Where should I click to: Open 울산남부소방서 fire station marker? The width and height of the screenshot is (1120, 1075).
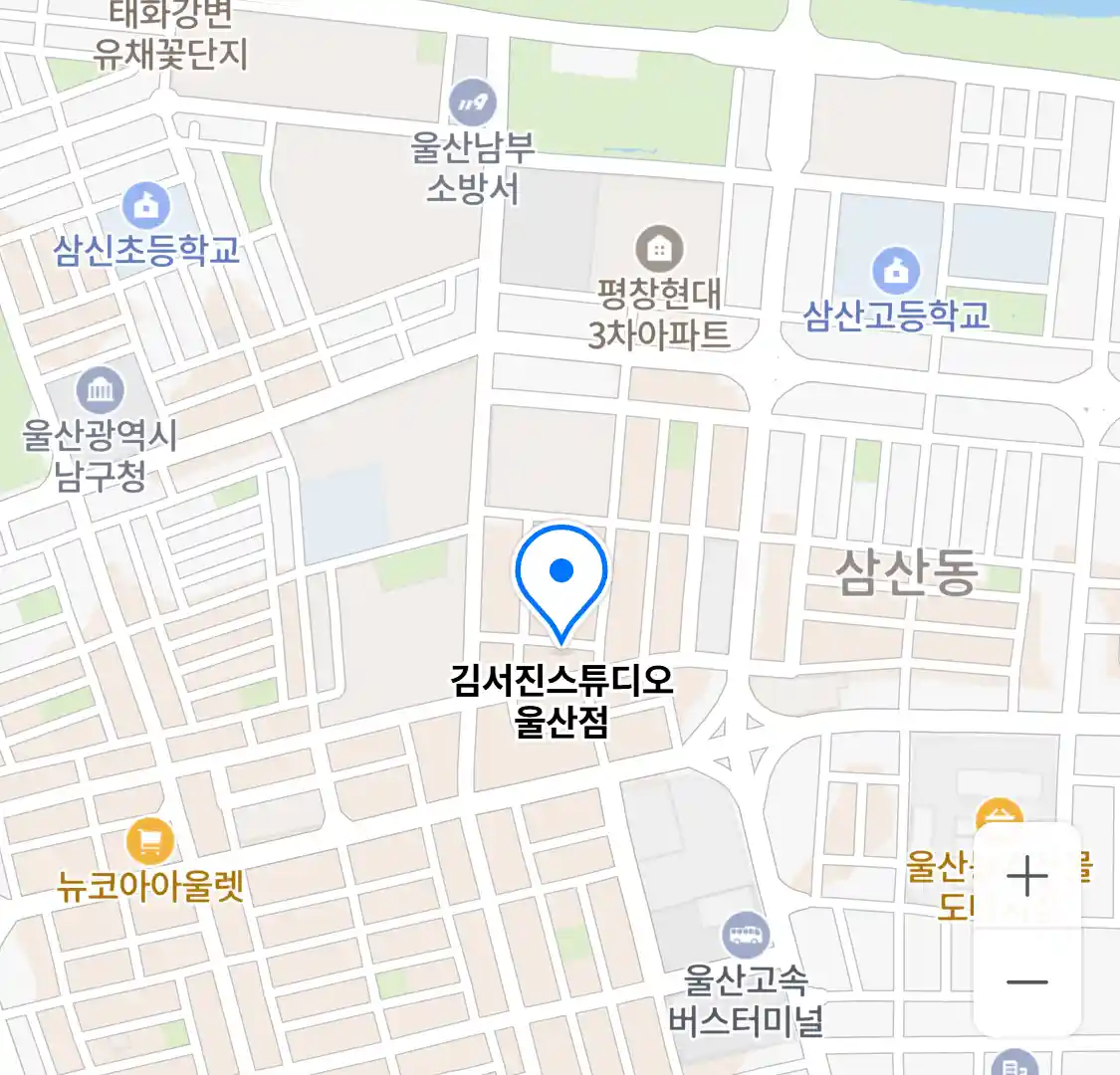point(472,104)
